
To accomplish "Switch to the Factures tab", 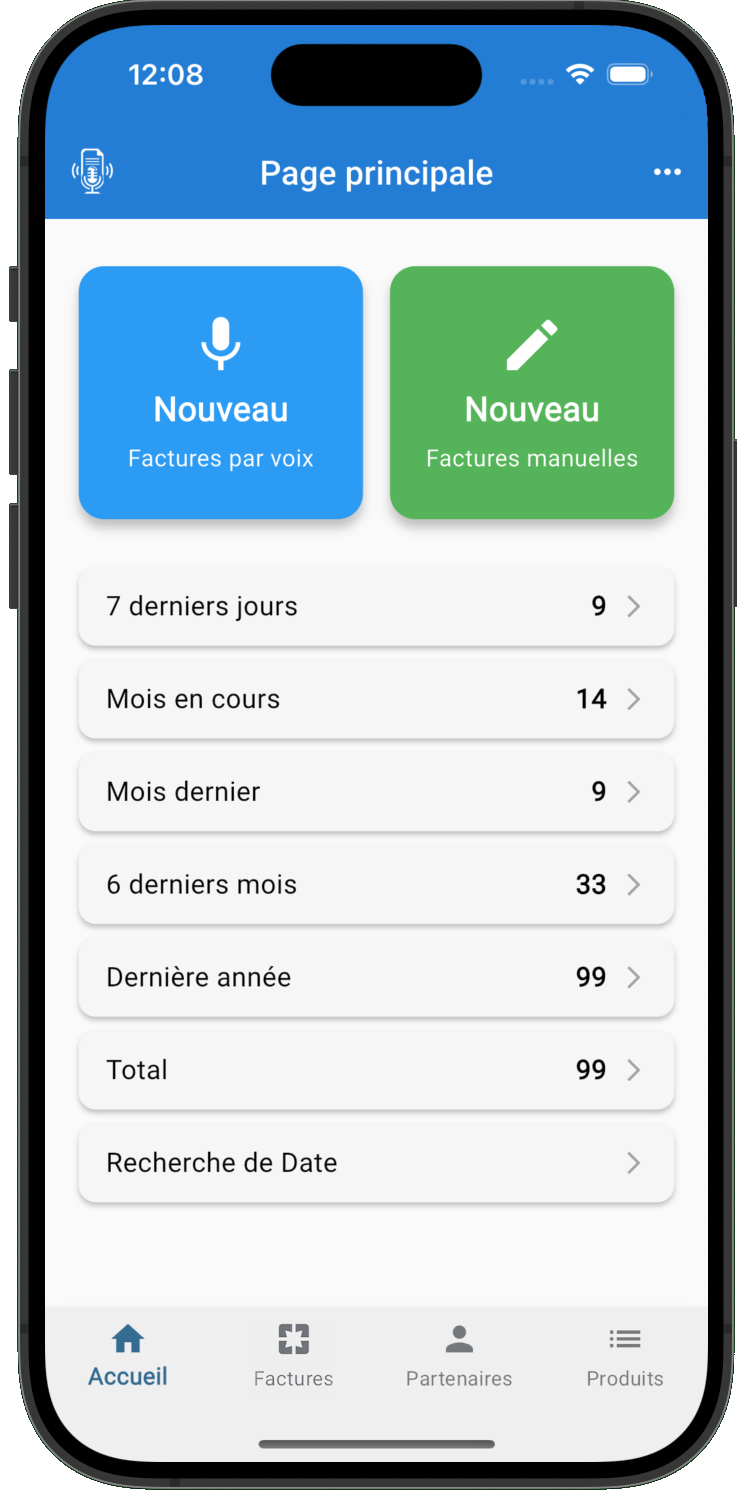I will click(x=293, y=1356).
